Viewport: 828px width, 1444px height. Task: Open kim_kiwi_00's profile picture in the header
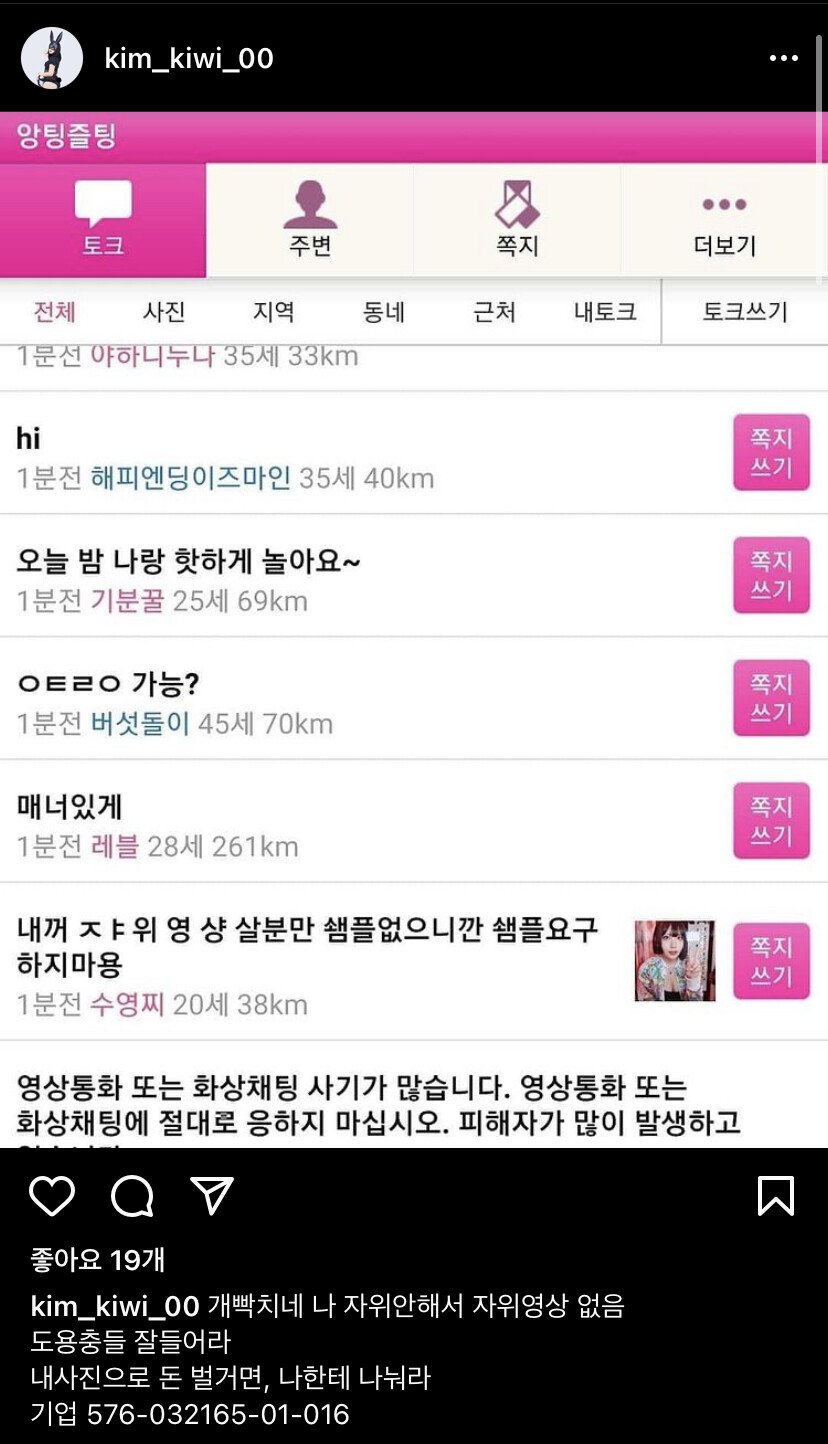pyautogui.click(x=52, y=59)
